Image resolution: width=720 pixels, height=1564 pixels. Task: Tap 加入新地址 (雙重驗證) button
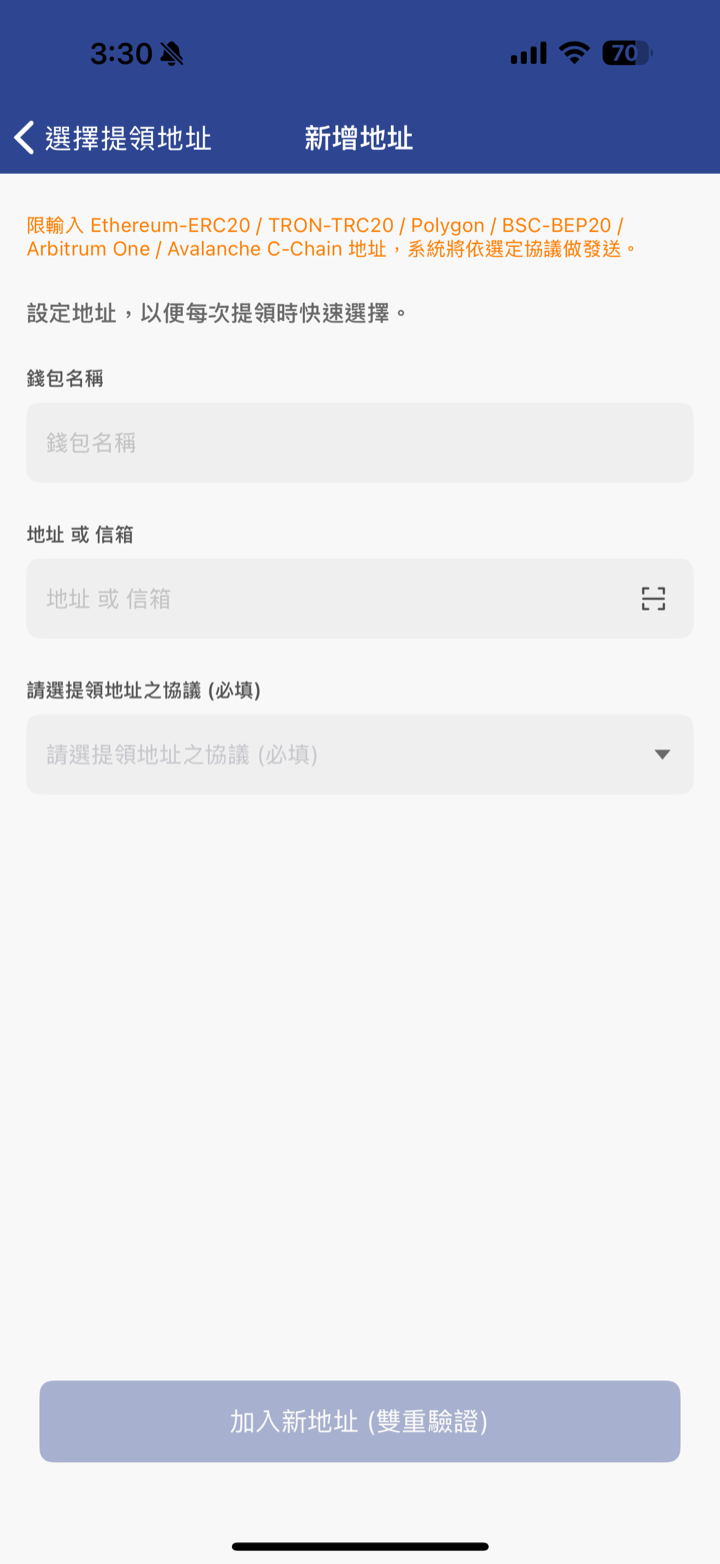pyautogui.click(x=360, y=1422)
